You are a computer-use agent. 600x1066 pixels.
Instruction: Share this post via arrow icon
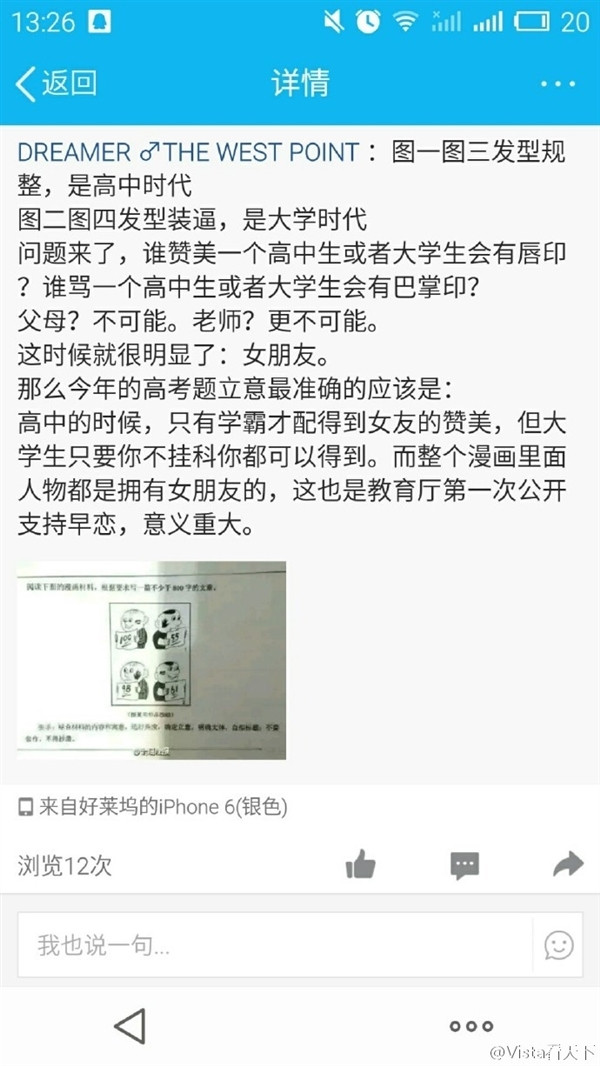tap(567, 864)
